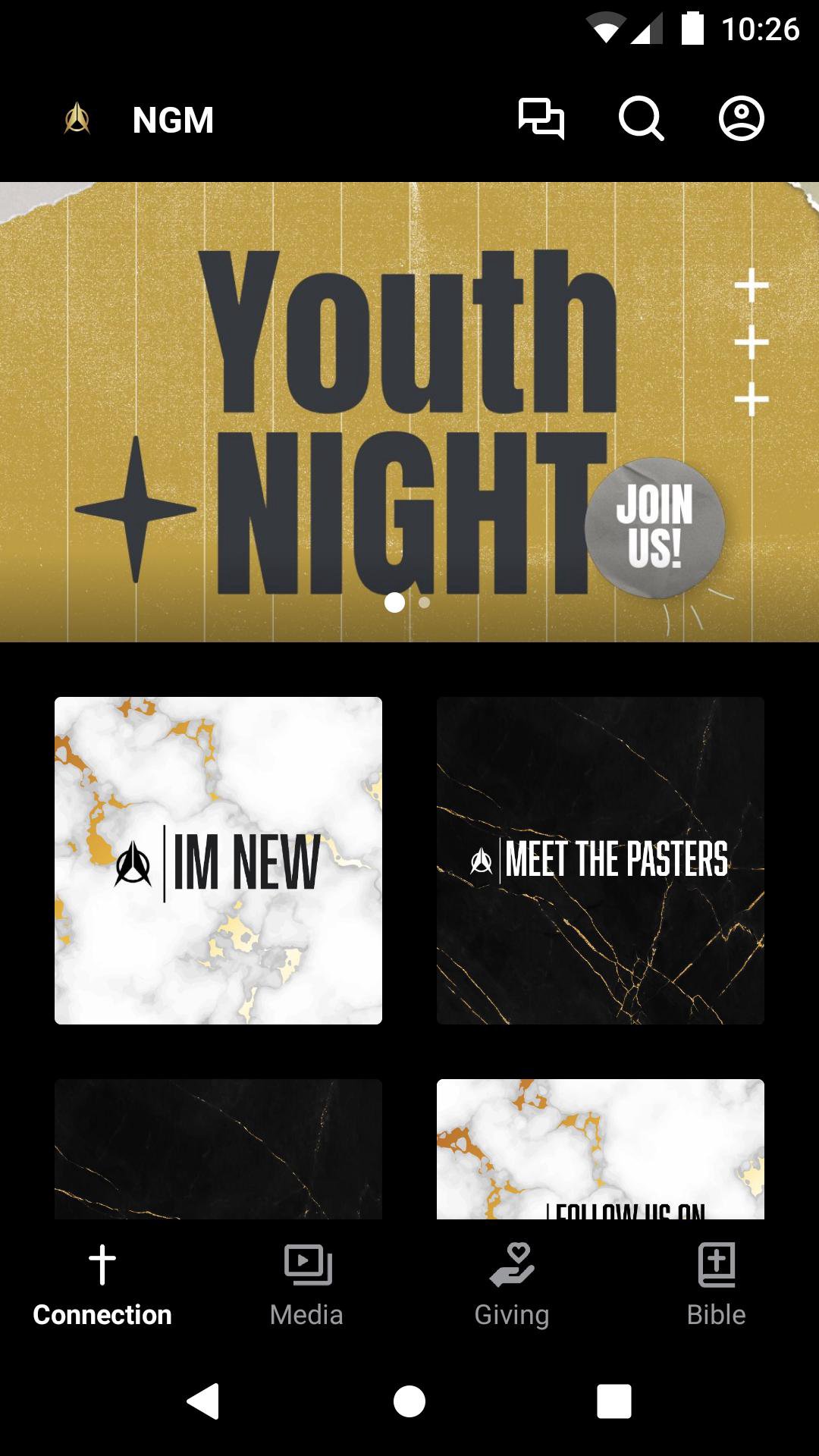Go back using the system back button

click(203, 1401)
